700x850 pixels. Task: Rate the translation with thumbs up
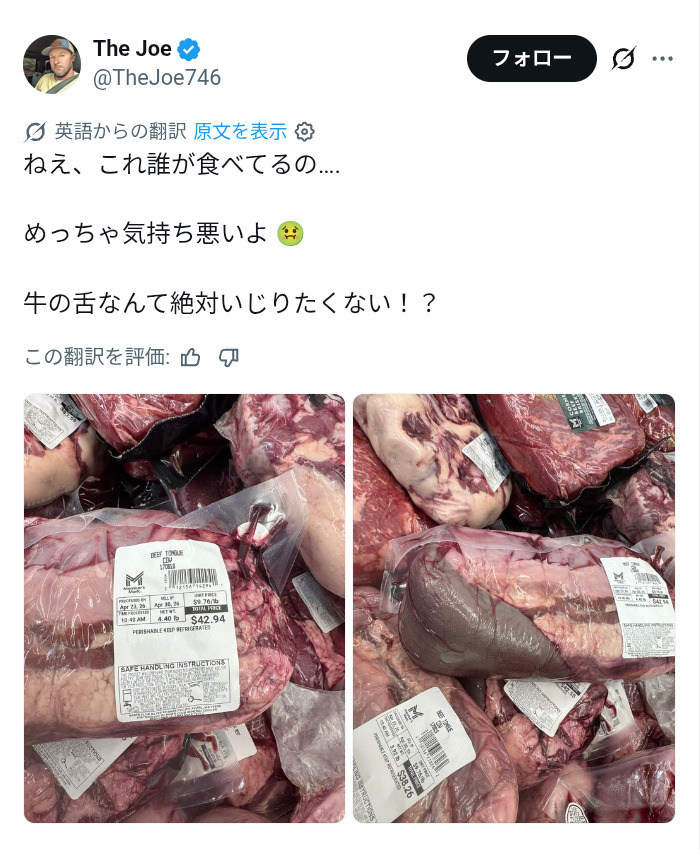[190, 358]
